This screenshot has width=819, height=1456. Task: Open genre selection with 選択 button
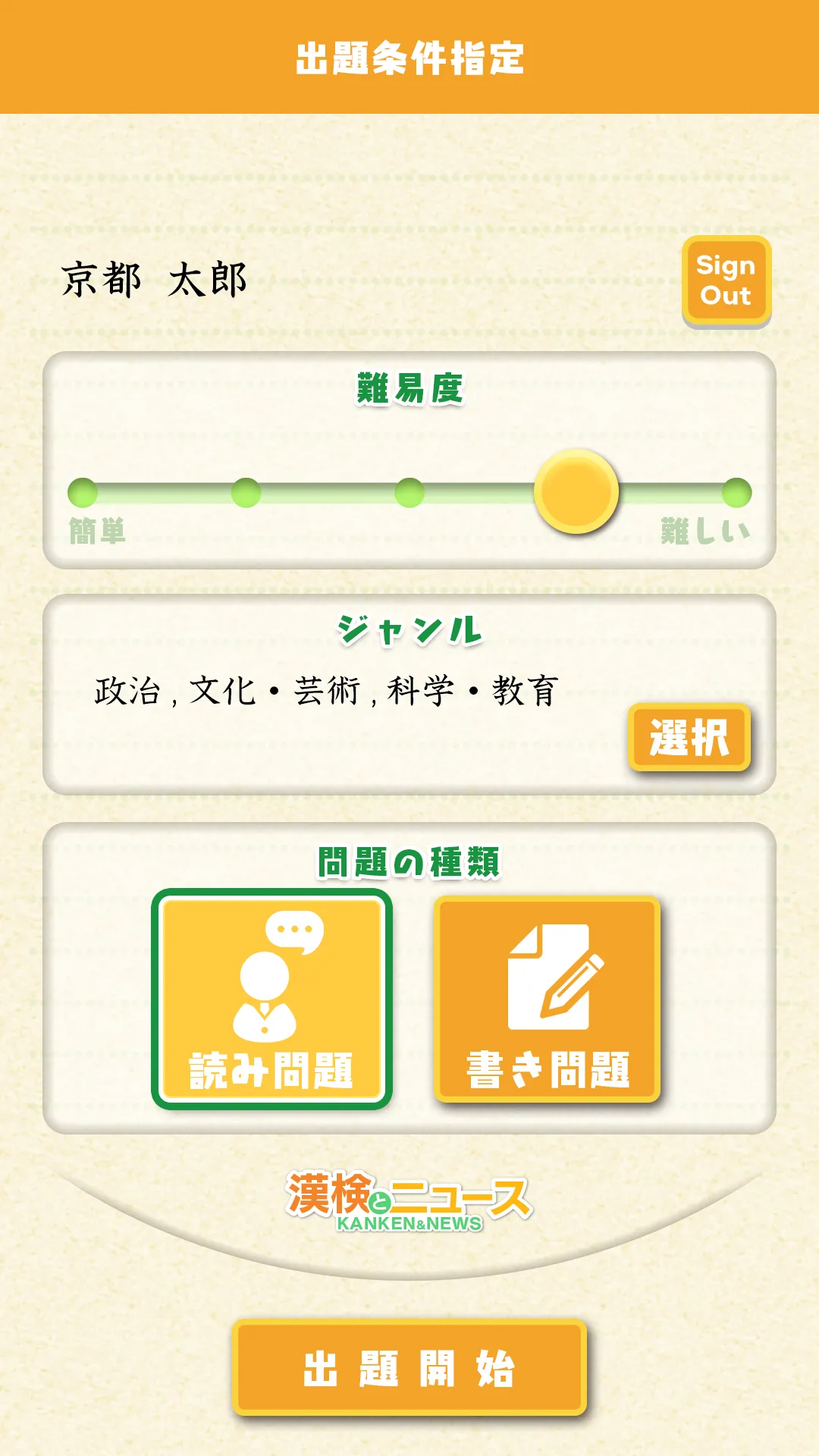[689, 738]
